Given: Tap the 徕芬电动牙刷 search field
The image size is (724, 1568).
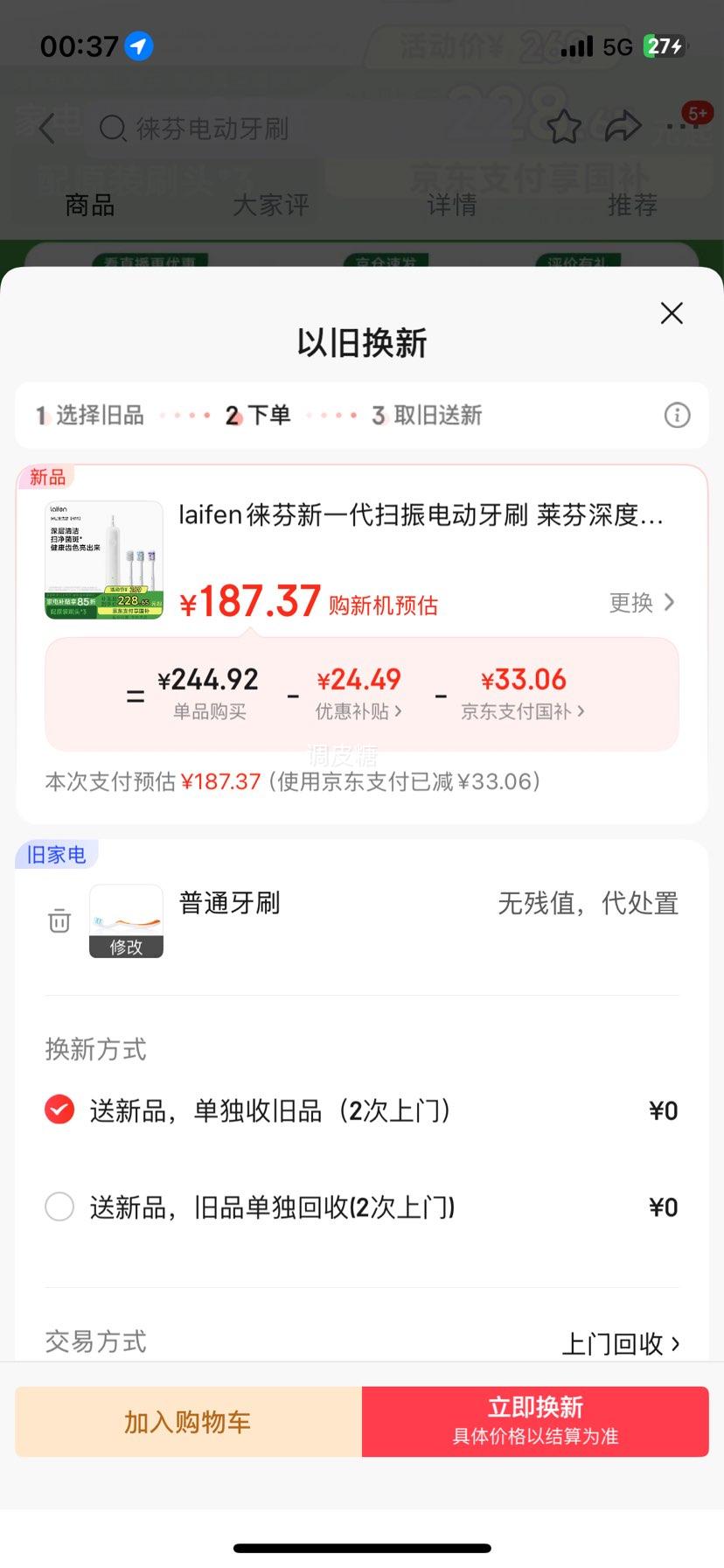Looking at the screenshot, I should (x=262, y=128).
